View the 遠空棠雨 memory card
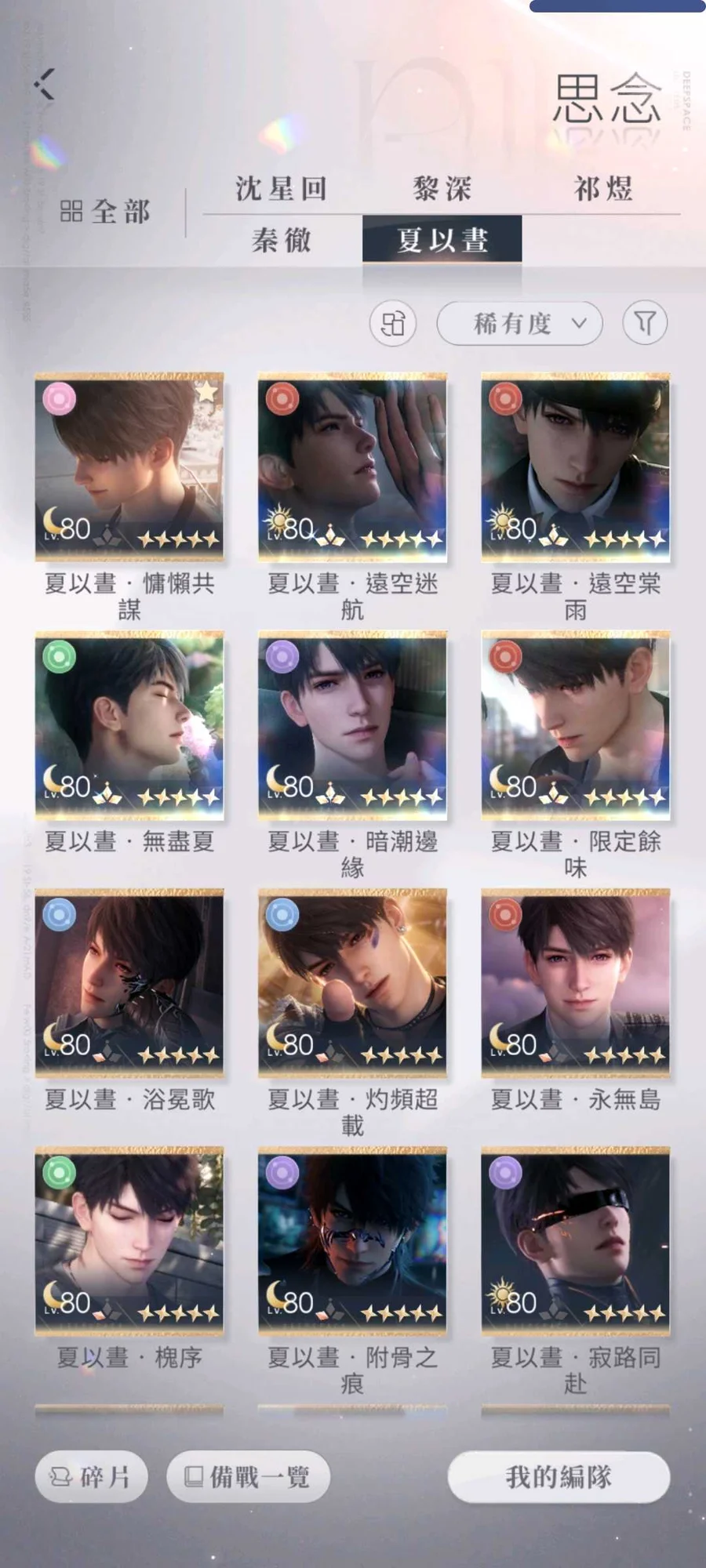 coord(575,467)
